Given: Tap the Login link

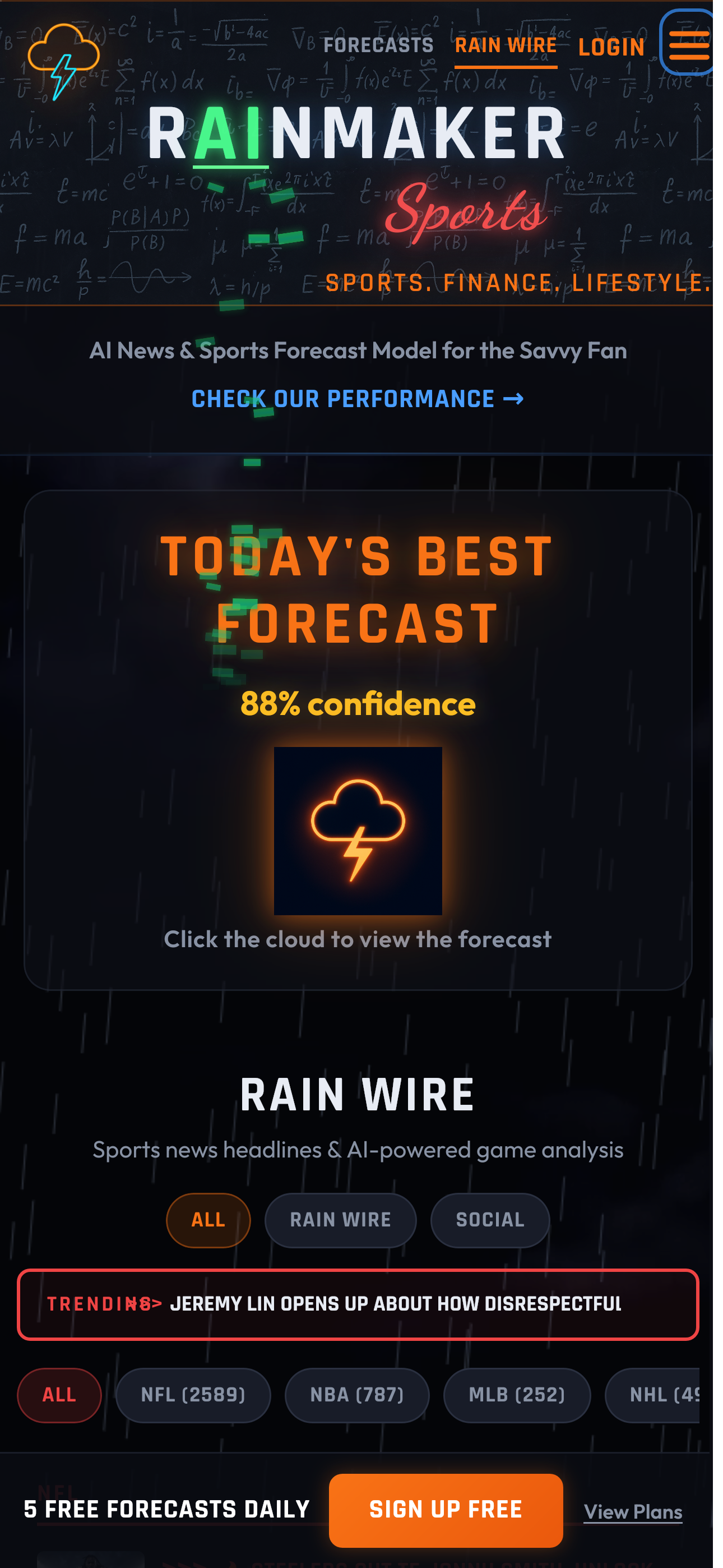Looking at the screenshot, I should point(610,47).
